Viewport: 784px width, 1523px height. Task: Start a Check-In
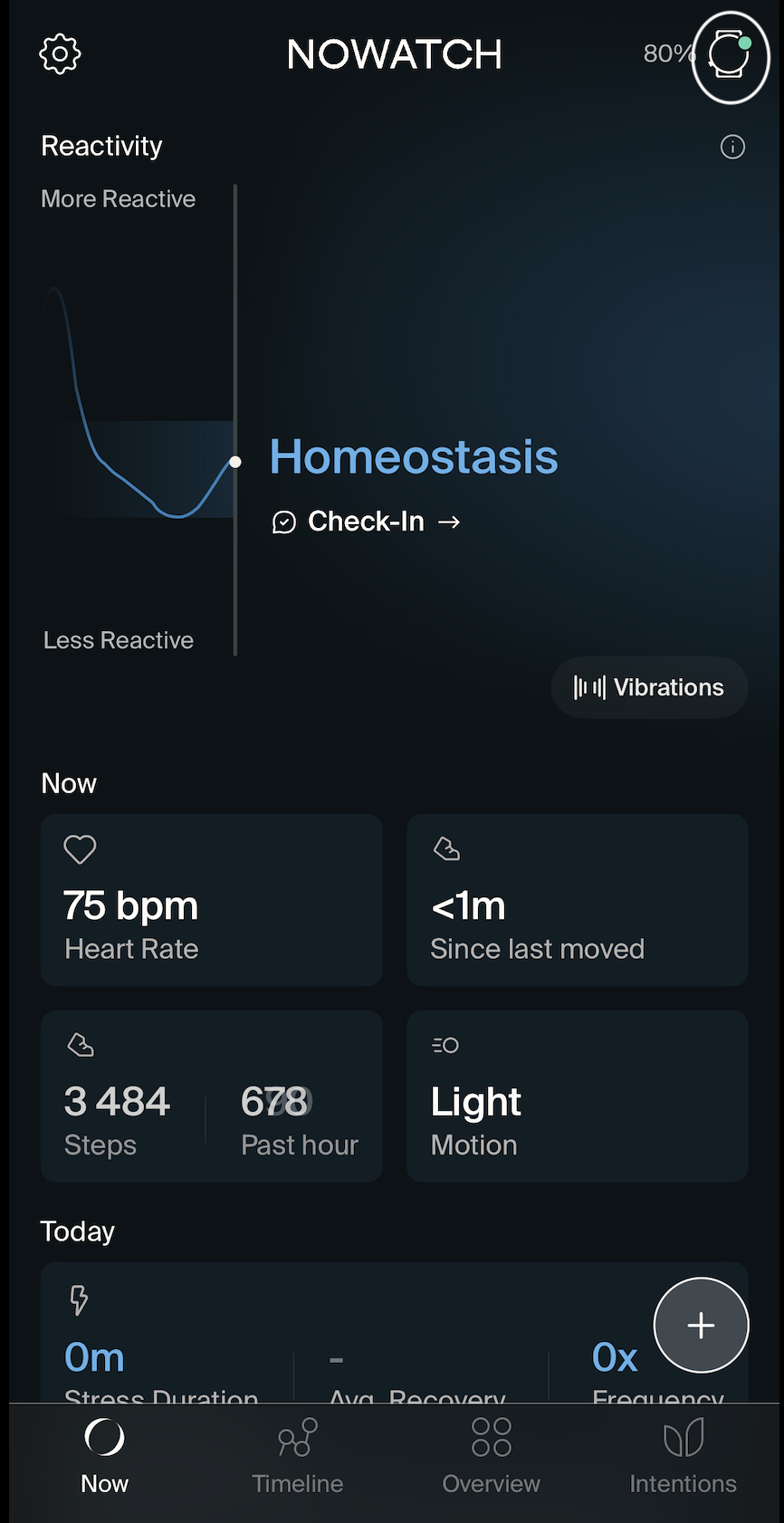pos(367,522)
